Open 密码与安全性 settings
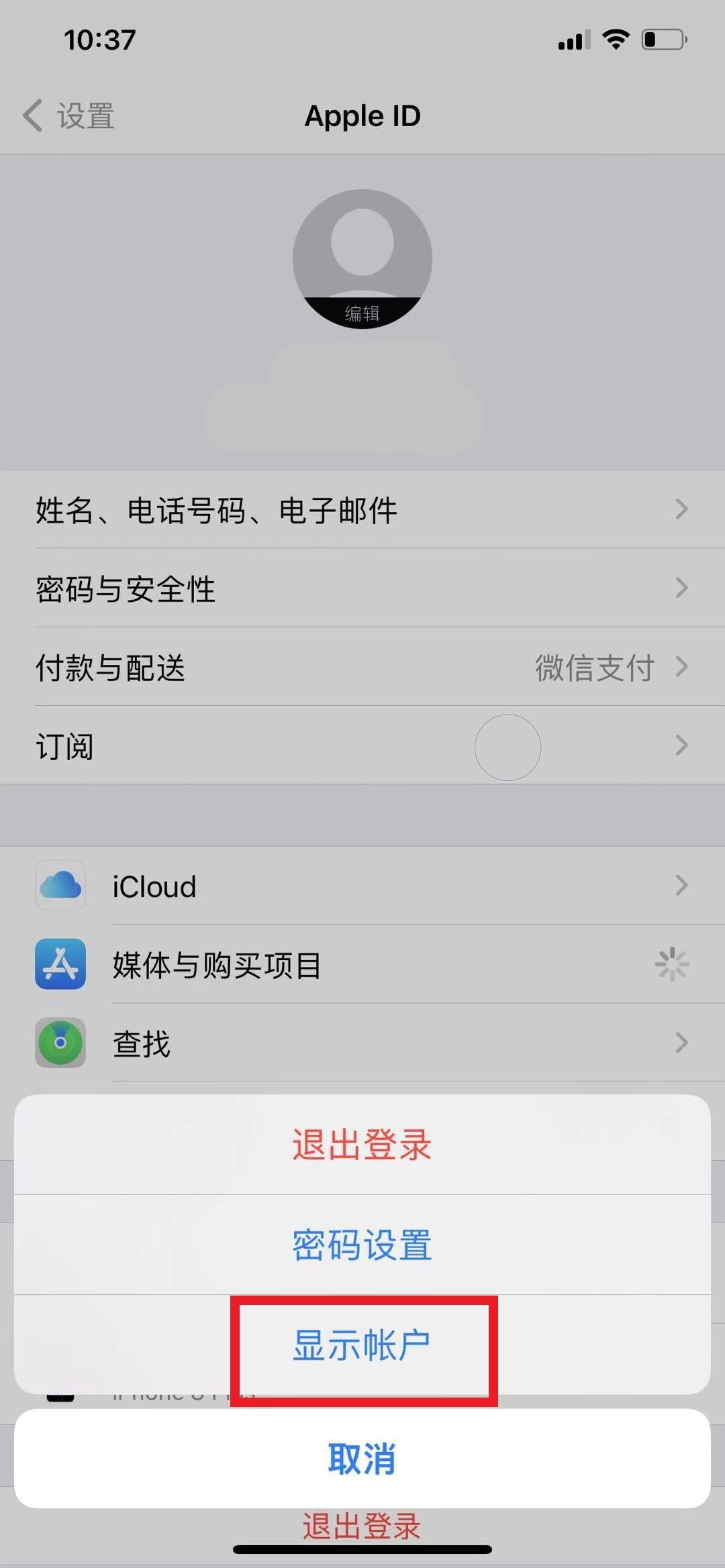725x1568 pixels. coord(362,588)
